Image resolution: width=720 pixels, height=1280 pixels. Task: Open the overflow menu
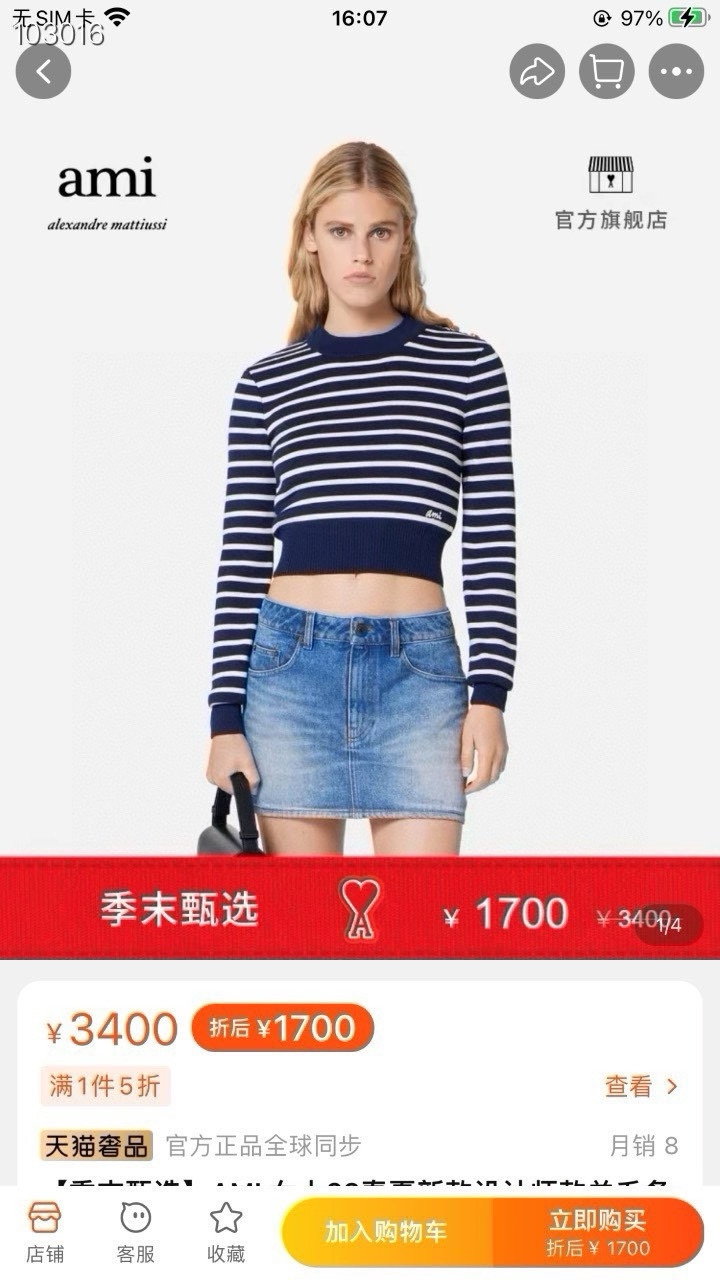677,72
